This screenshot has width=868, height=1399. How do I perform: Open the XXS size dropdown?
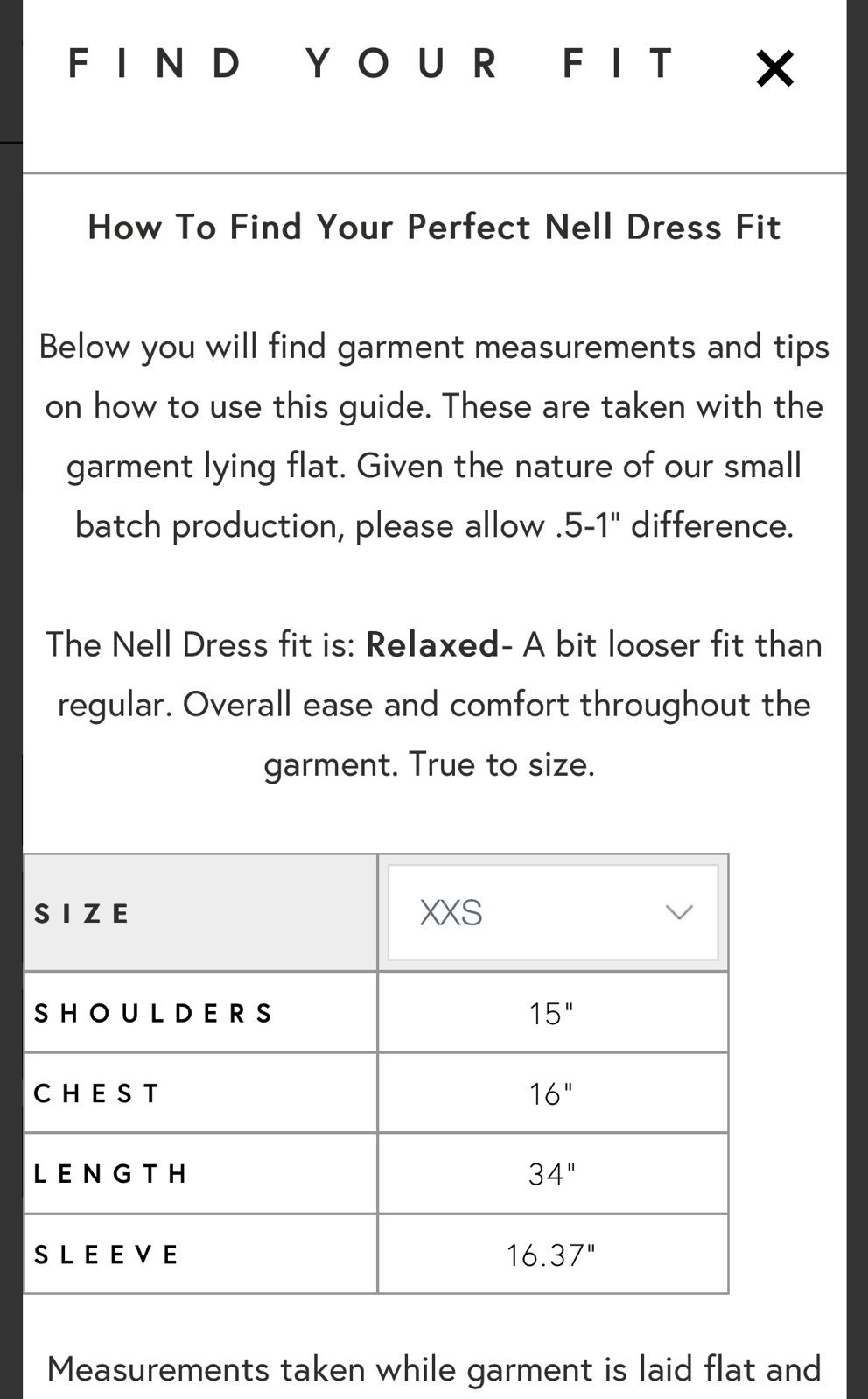(553, 912)
